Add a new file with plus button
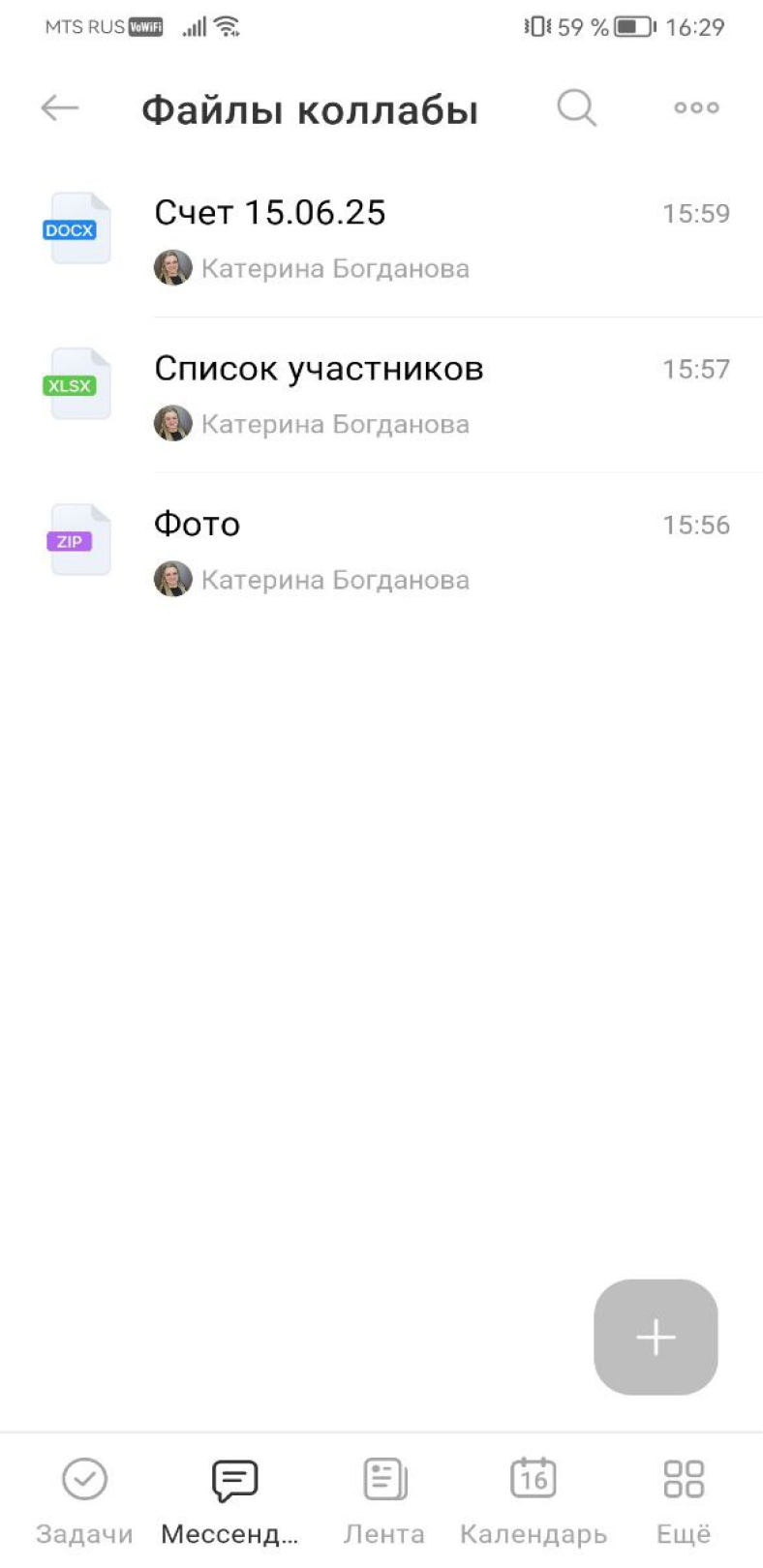 (x=656, y=1337)
